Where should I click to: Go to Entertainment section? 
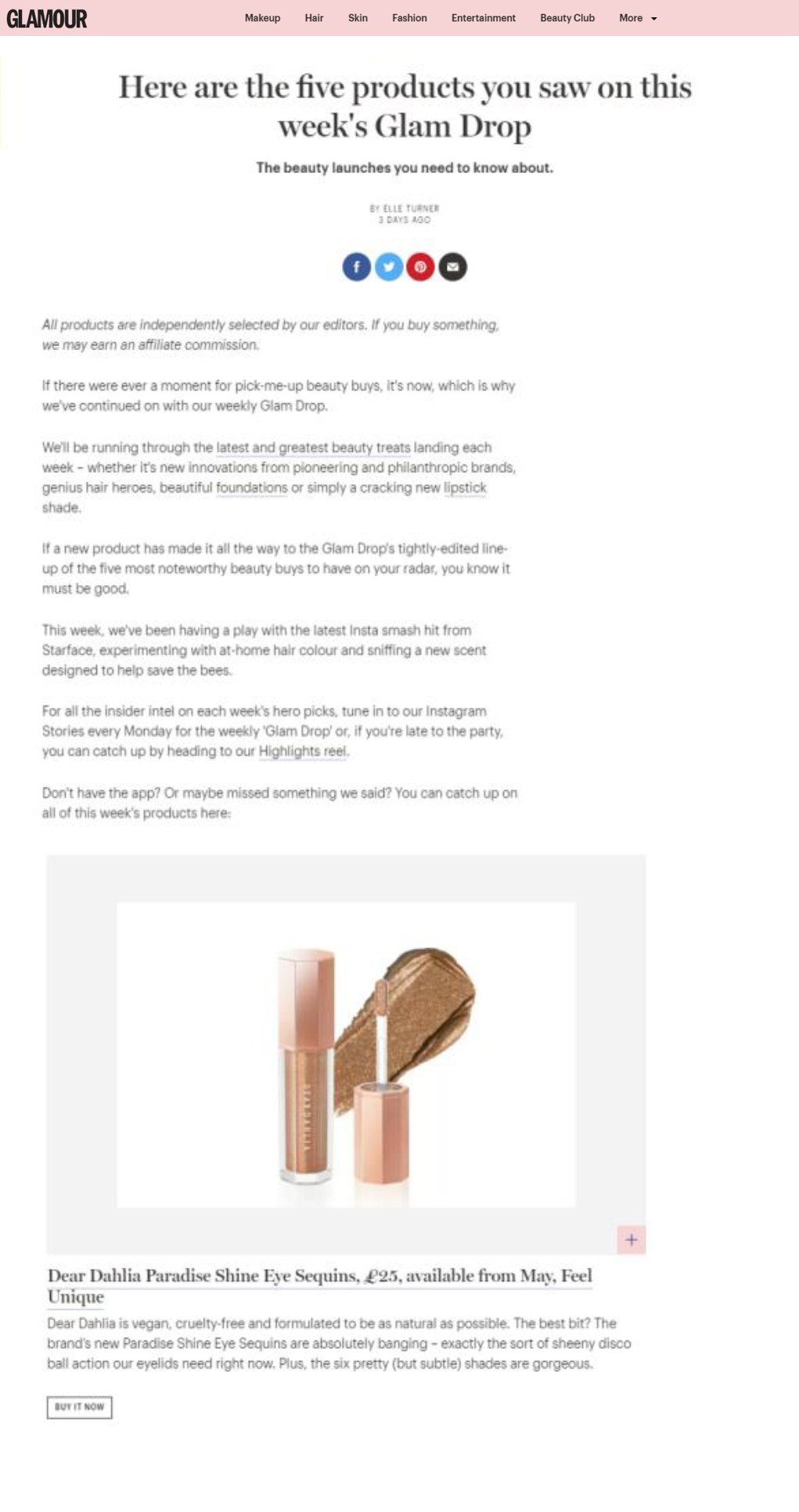coord(483,18)
